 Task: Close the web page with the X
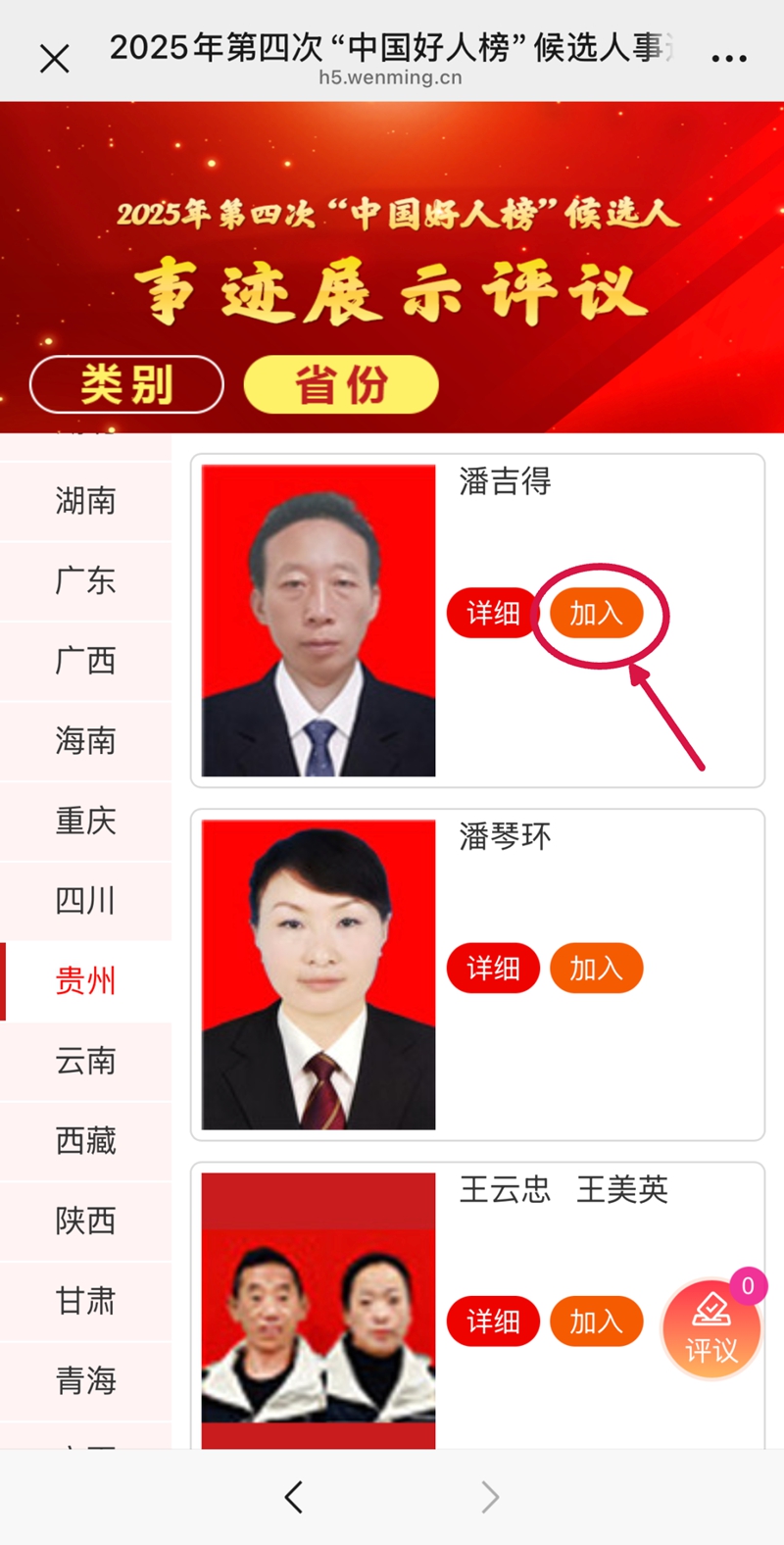click(x=55, y=59)
